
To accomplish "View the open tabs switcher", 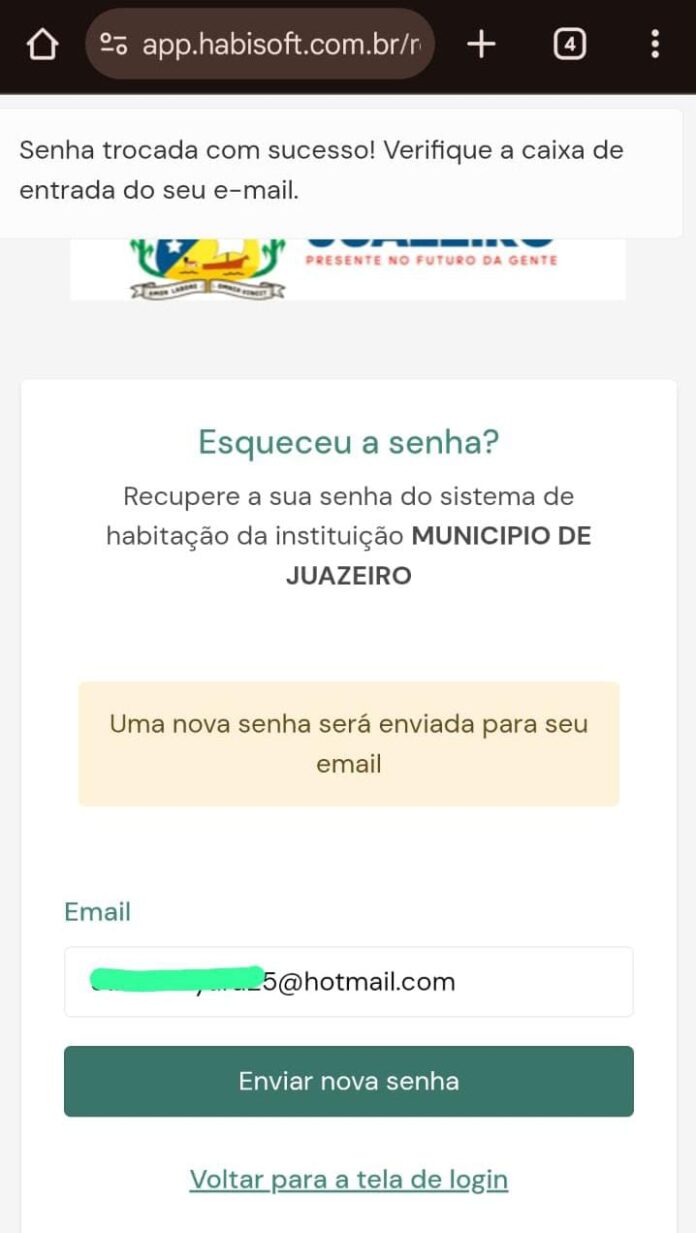I will tap(569, 44).
